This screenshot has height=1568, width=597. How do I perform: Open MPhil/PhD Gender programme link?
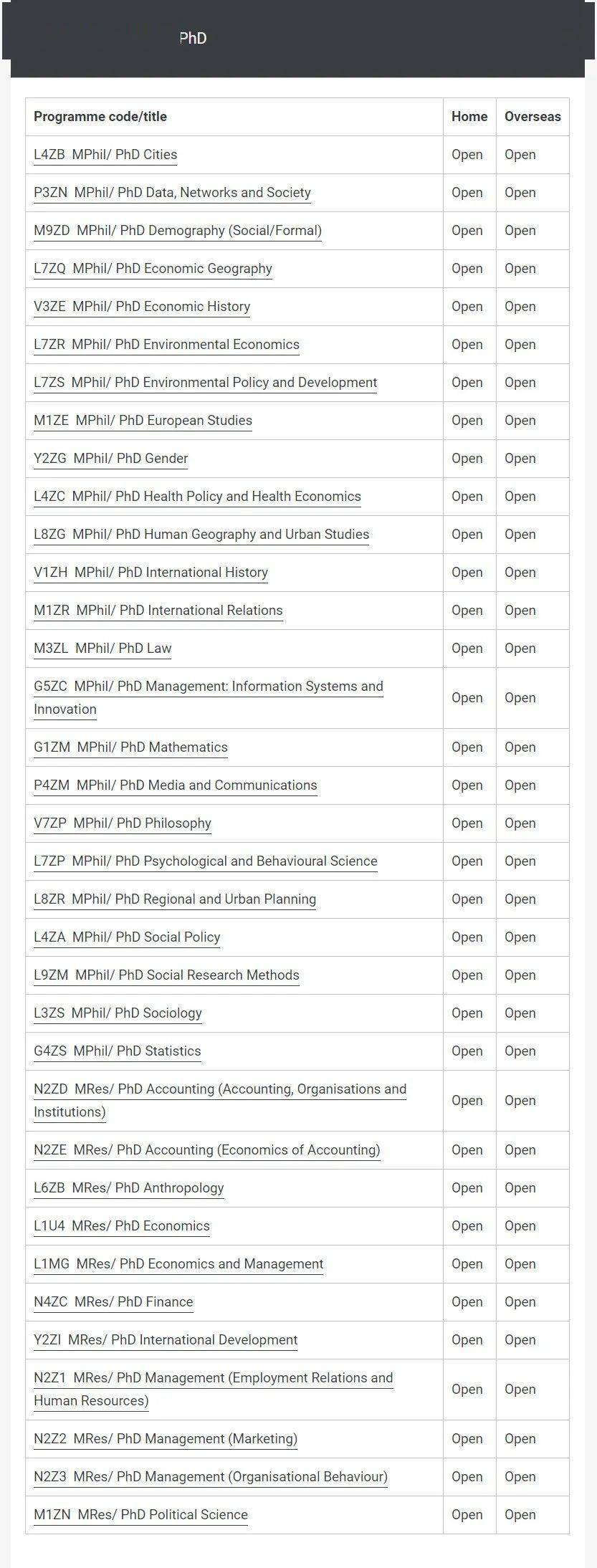[x=110, y=459]
